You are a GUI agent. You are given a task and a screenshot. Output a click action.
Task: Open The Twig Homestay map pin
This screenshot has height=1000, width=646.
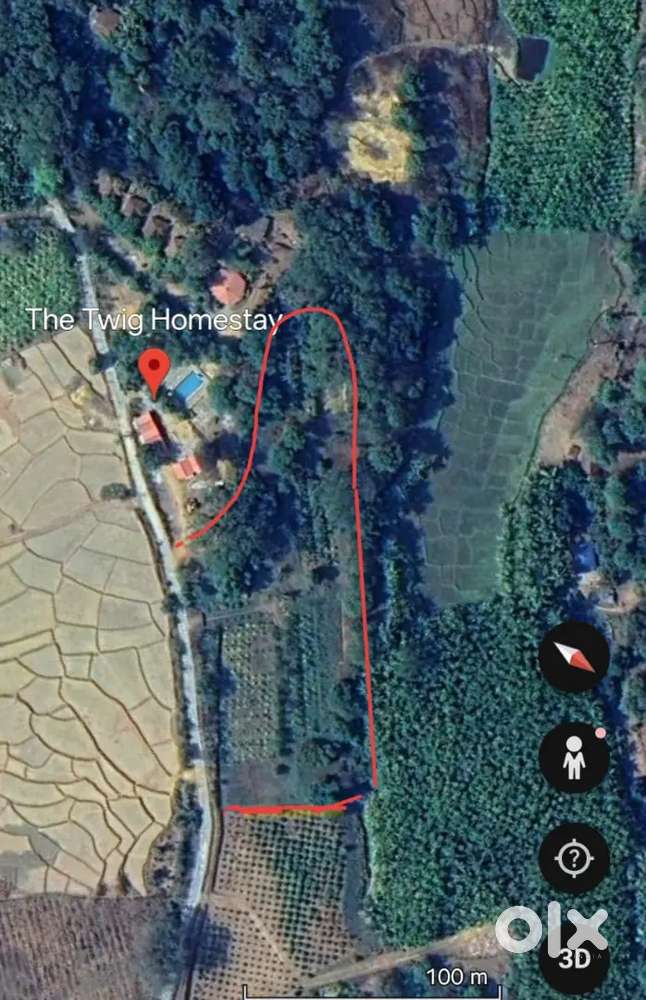click(153, 372)
